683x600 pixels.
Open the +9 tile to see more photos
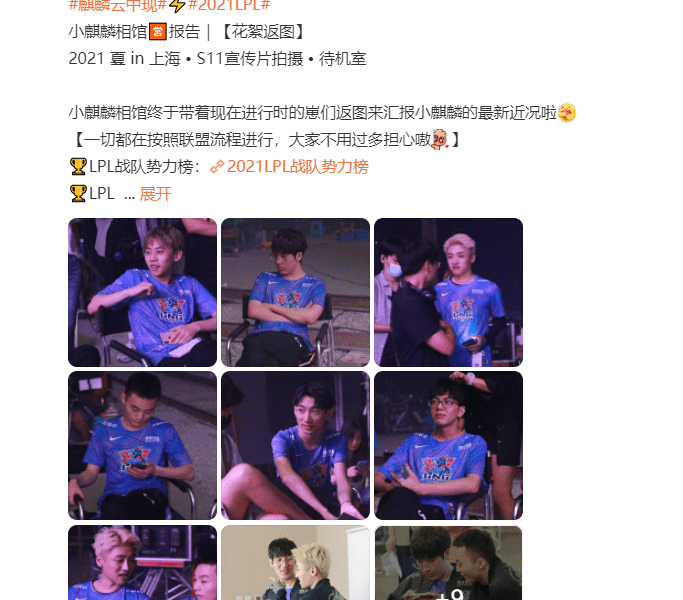[448, 565]
